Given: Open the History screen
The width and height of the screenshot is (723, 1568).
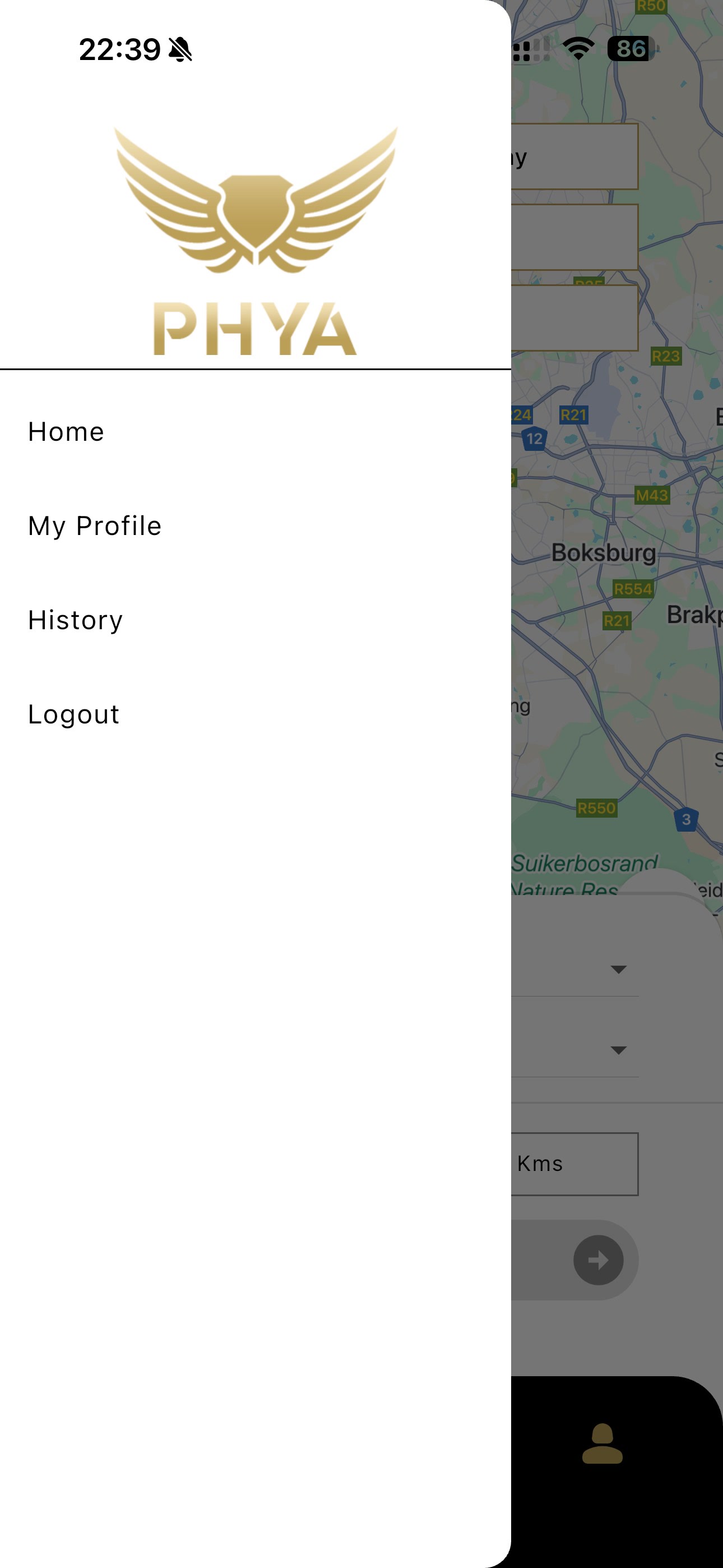Looking at the screenshot, I should coord(75,620).
